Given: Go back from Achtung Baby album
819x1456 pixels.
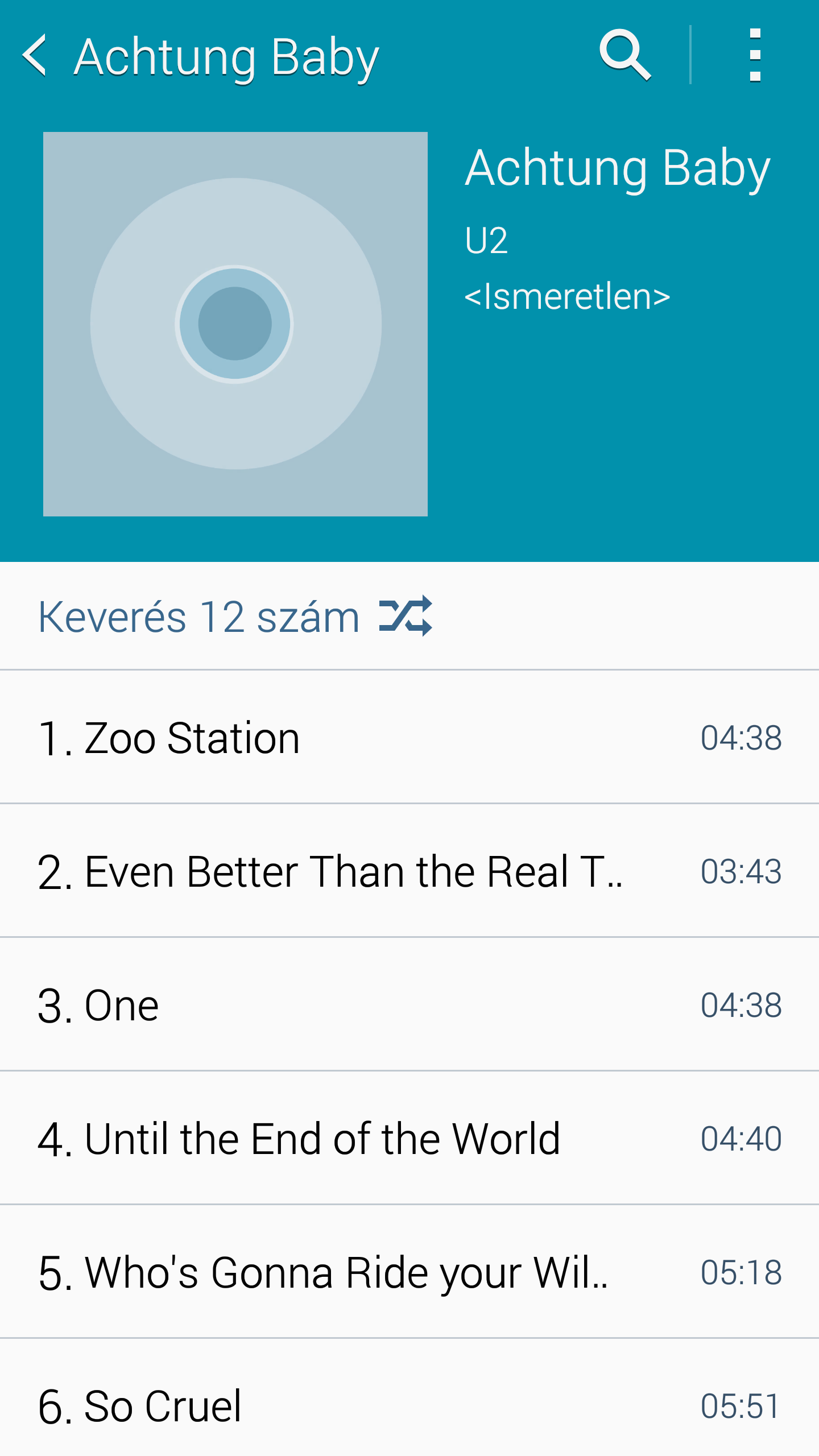Looking at the screenshot, I should coord(35,55).
